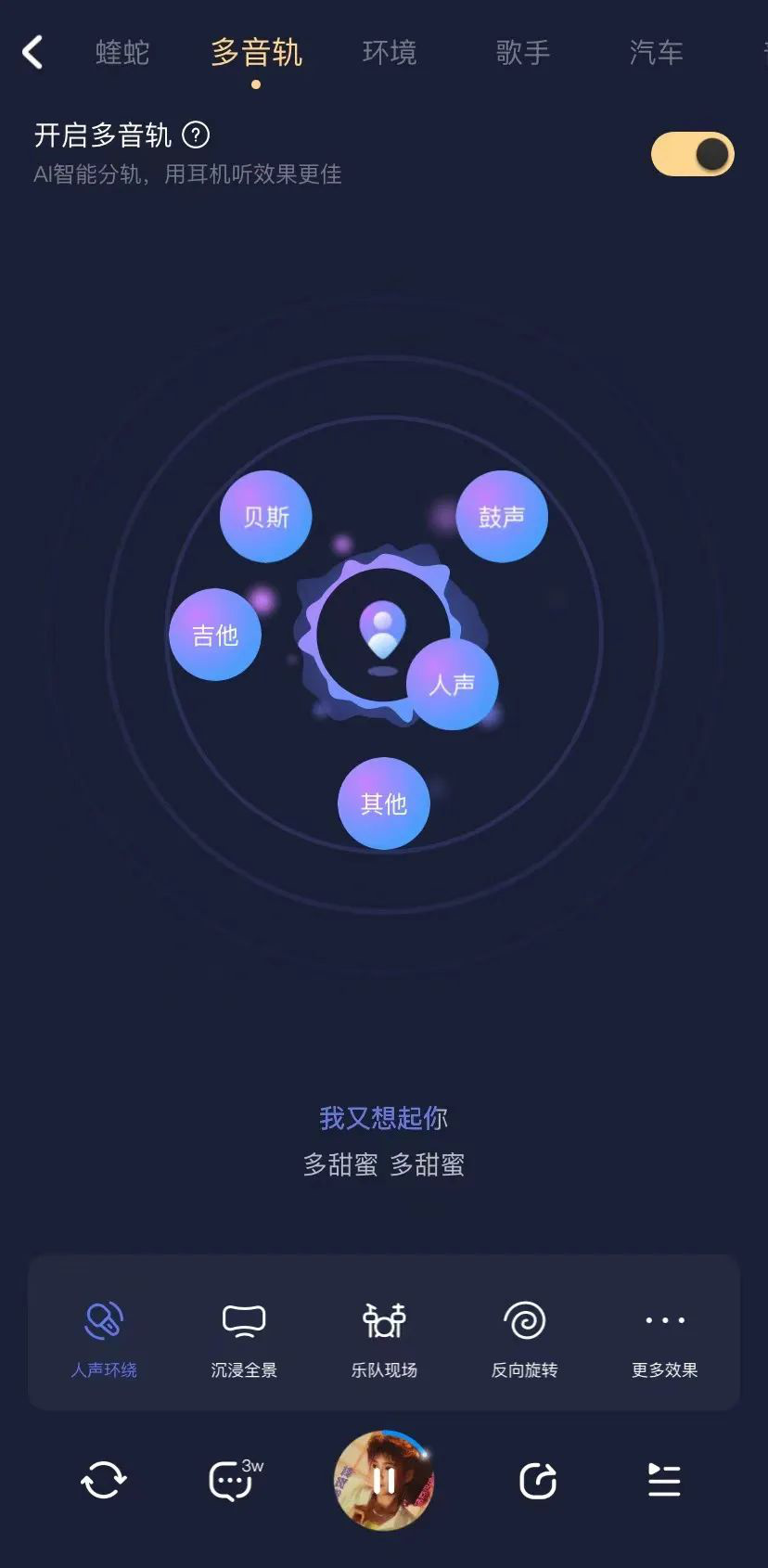This screenshot has height=1568, width=768.
Task: Open 更多效果 options
Action: [664, 1334]
